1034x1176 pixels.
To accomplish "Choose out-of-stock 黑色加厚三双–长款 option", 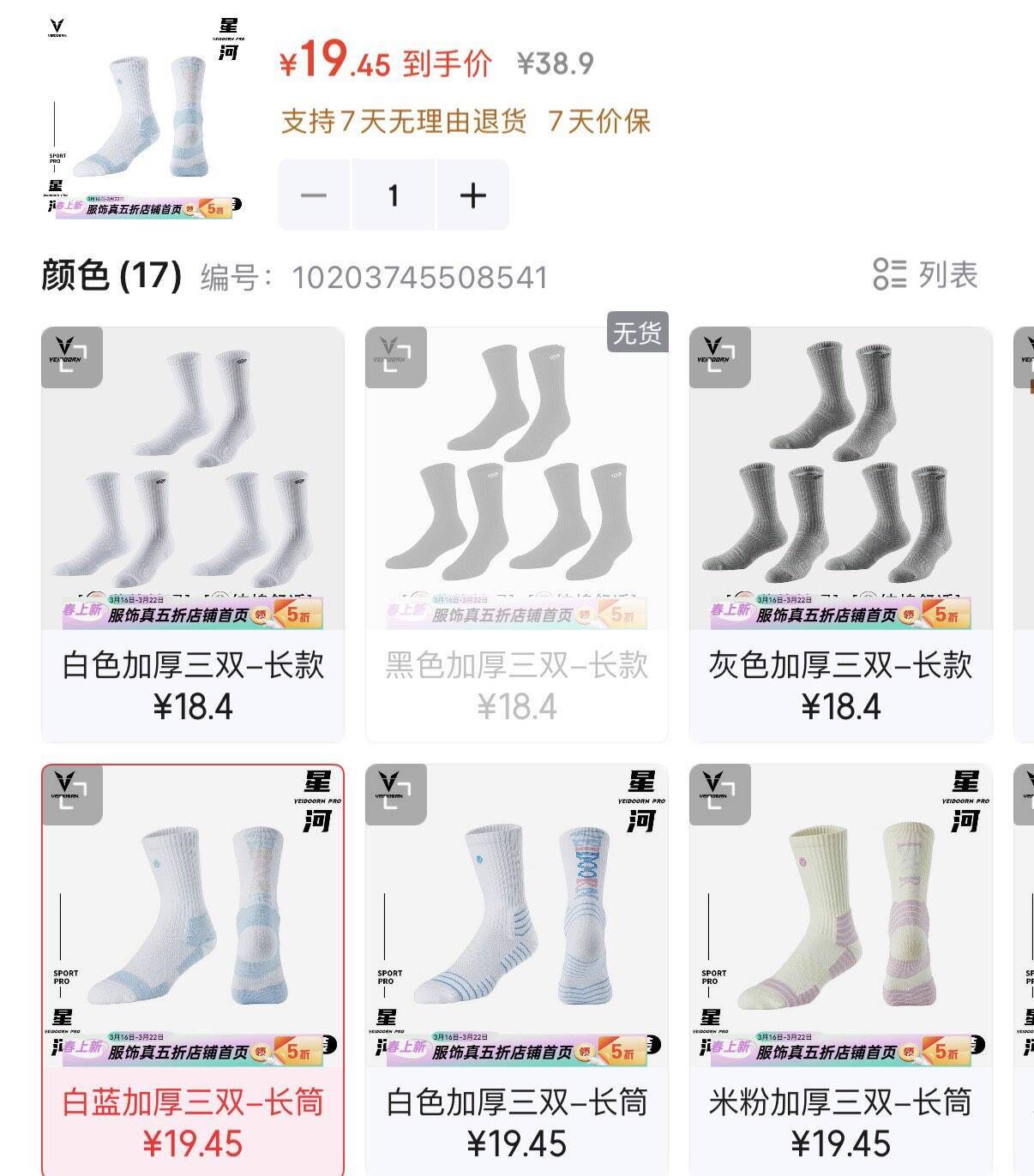I will click(x=516, y=534).
